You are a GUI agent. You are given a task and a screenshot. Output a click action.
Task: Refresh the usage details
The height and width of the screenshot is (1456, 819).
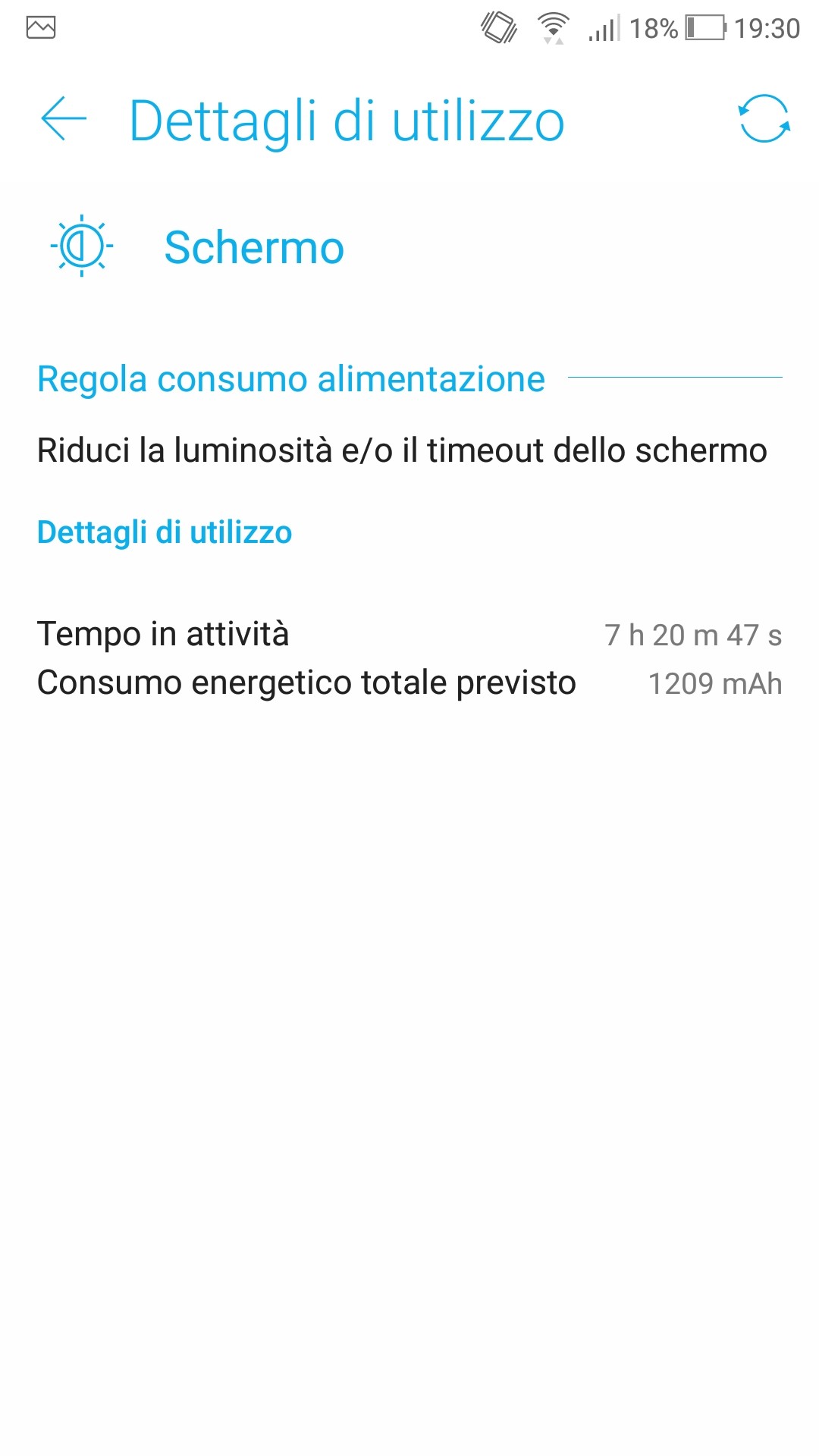pos(764,119)
